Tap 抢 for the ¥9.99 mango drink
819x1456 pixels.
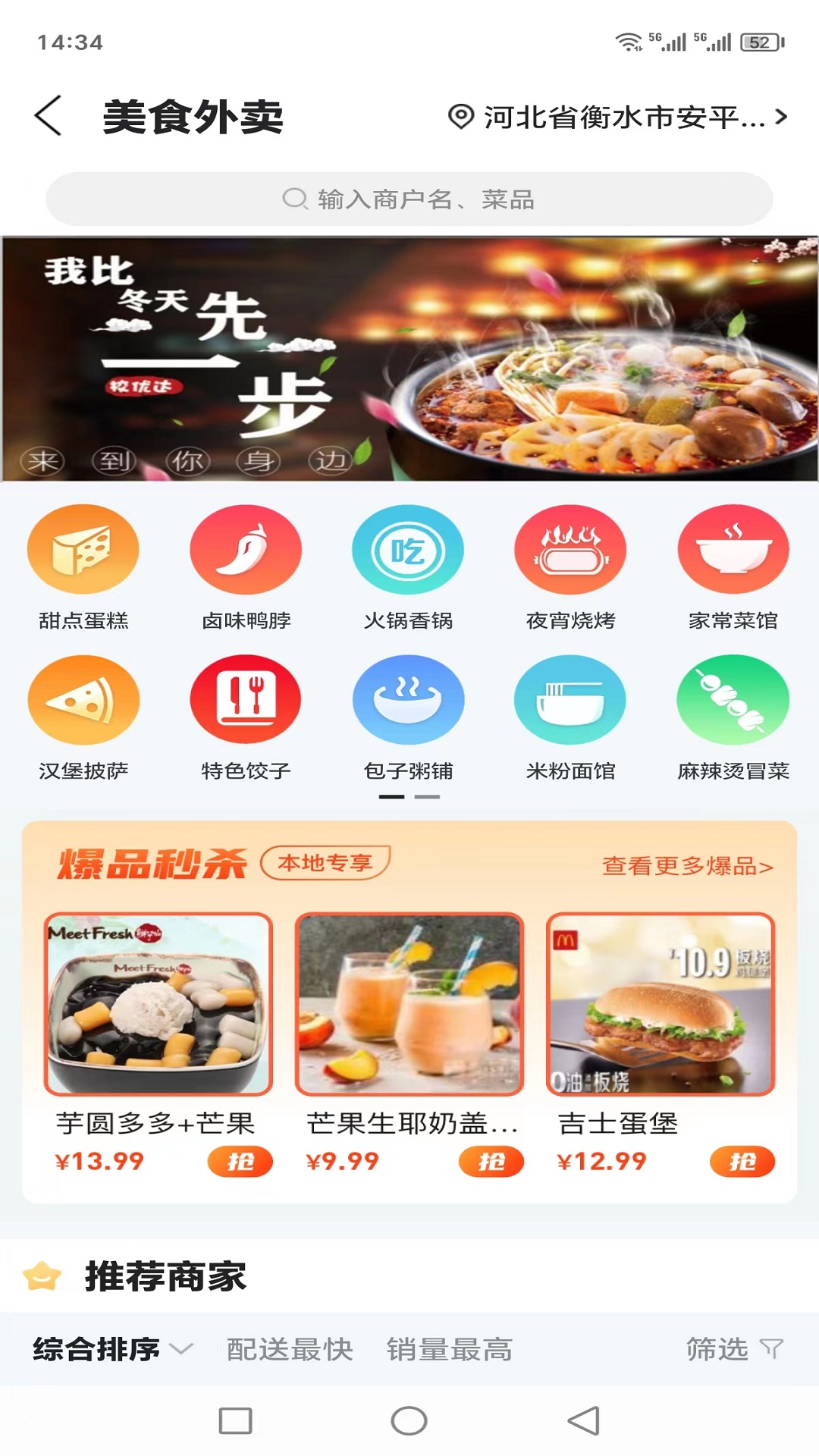[x=491, y=1161]
